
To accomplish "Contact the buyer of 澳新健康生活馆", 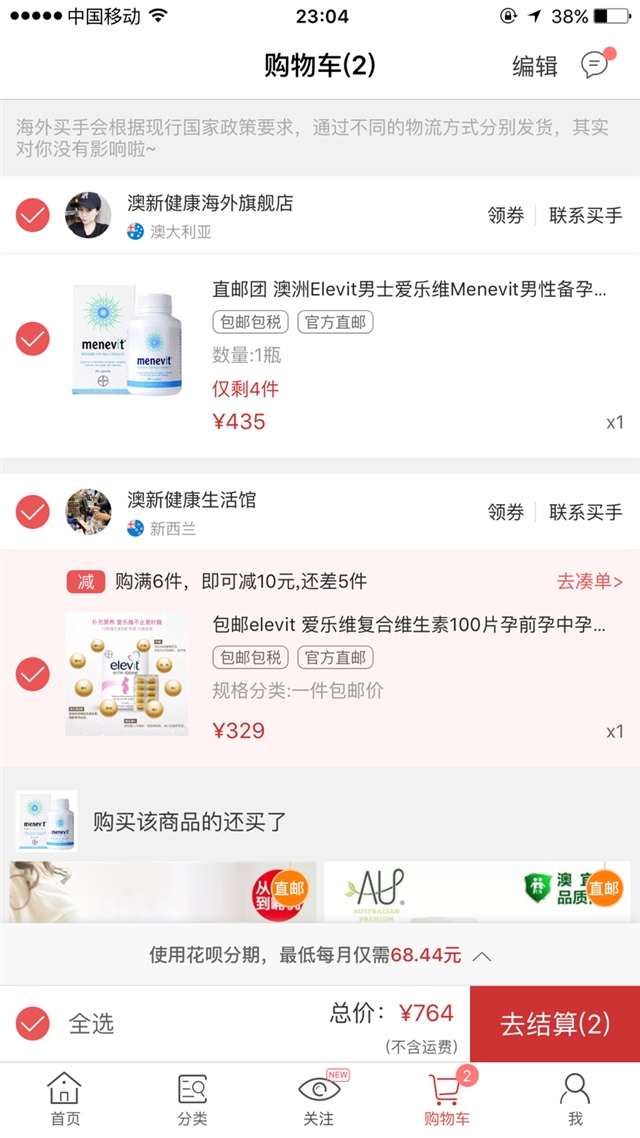I will [x=585, y=512].
